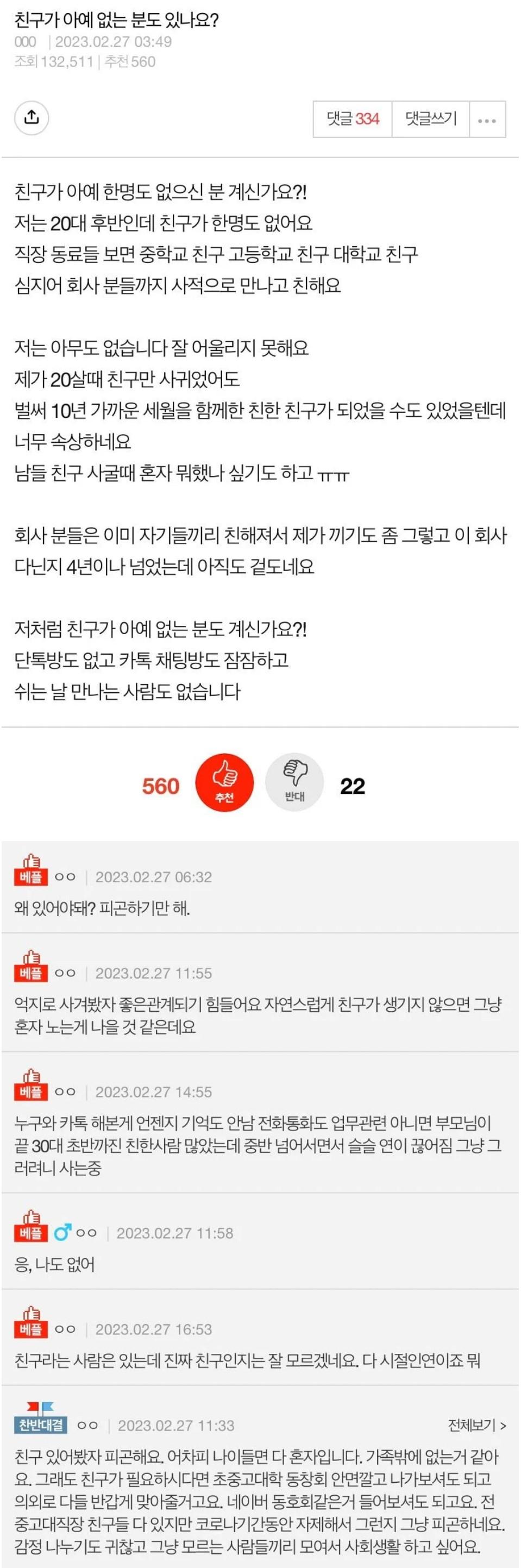Tap 댓글쓰기 to write a comment

point(430,120)
